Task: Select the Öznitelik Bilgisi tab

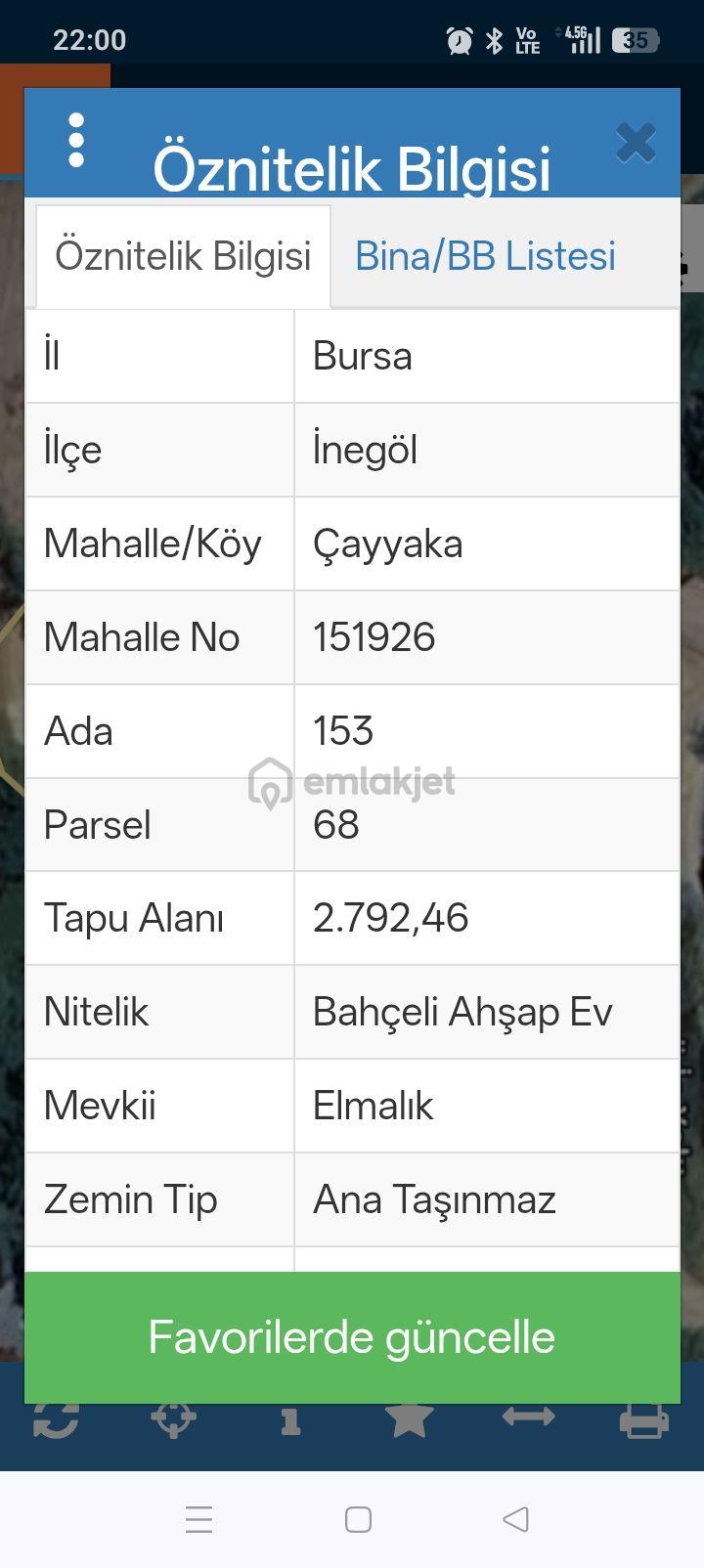Action: tap(183, 256)
